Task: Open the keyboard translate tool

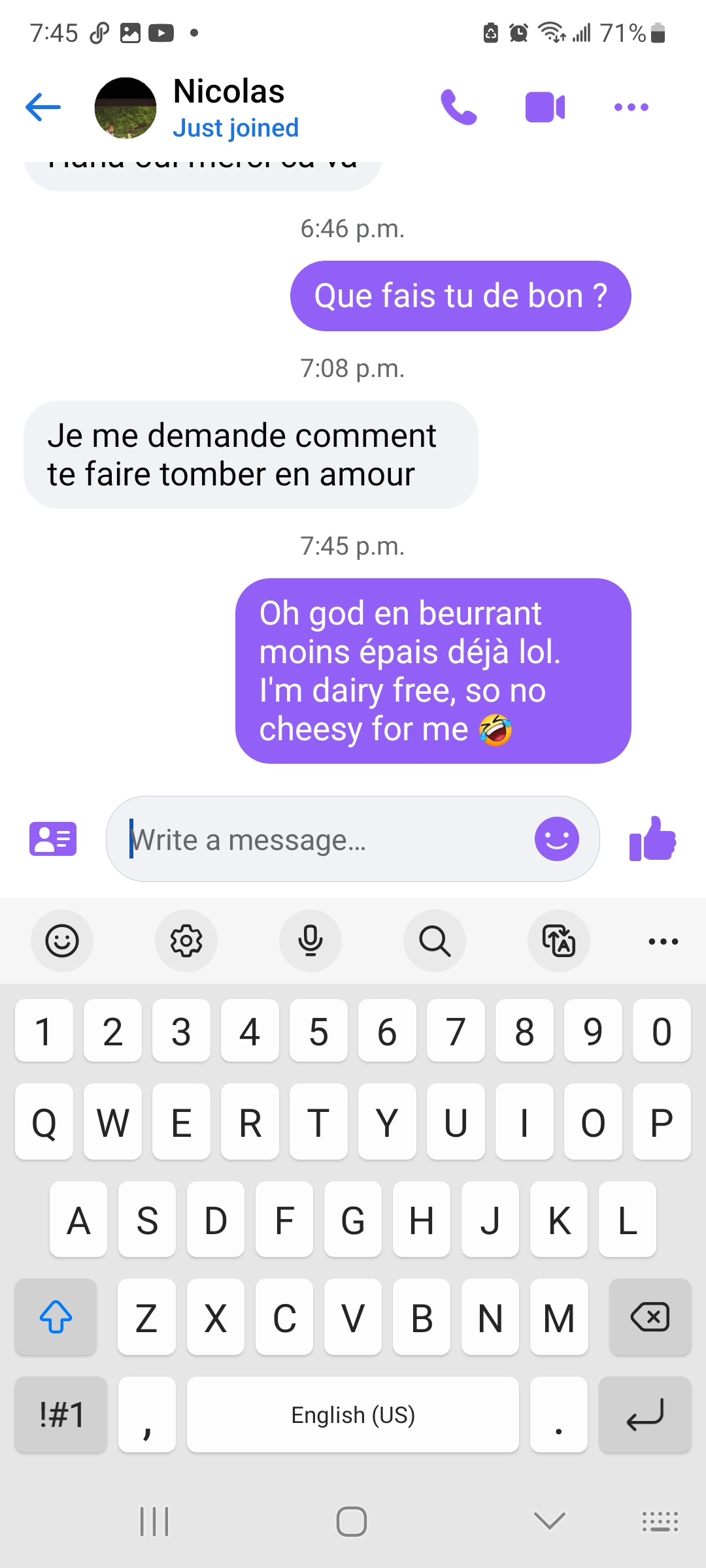Action: pos(559,941)
